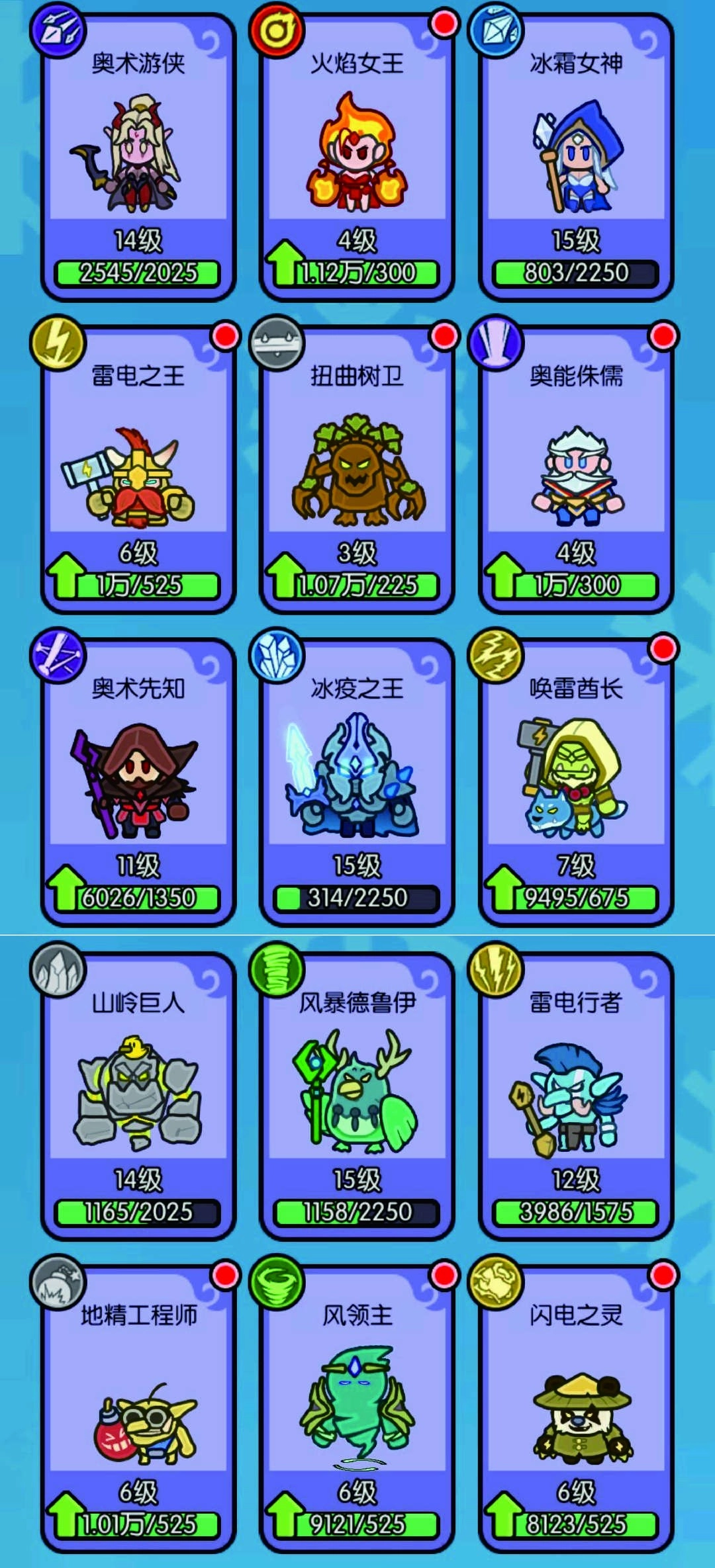This screenshot has height=1568, width=715.
Task: Click the arcane beam icon on 奥能侏儒 card
Action: point(497,341)
